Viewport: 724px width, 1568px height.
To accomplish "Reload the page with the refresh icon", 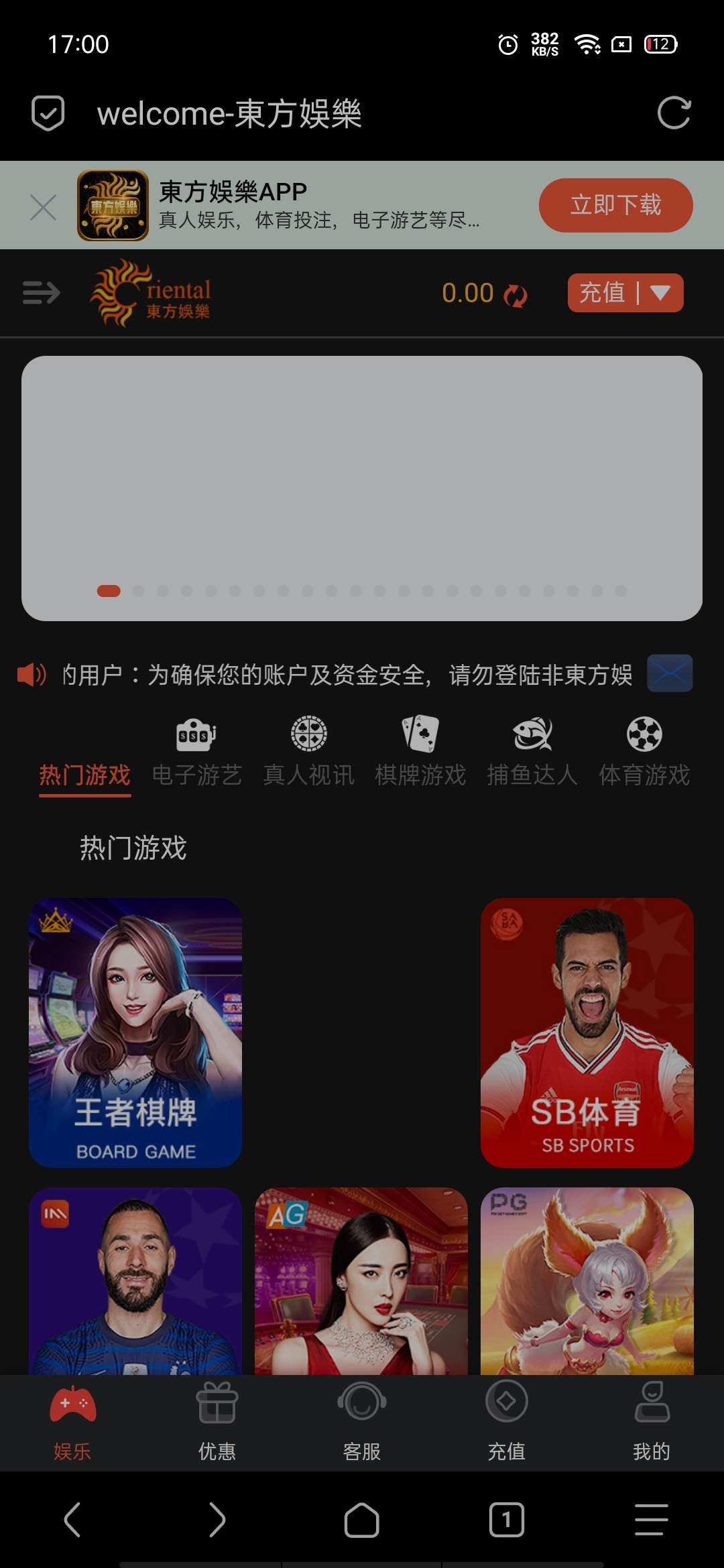I will [674, 113].
